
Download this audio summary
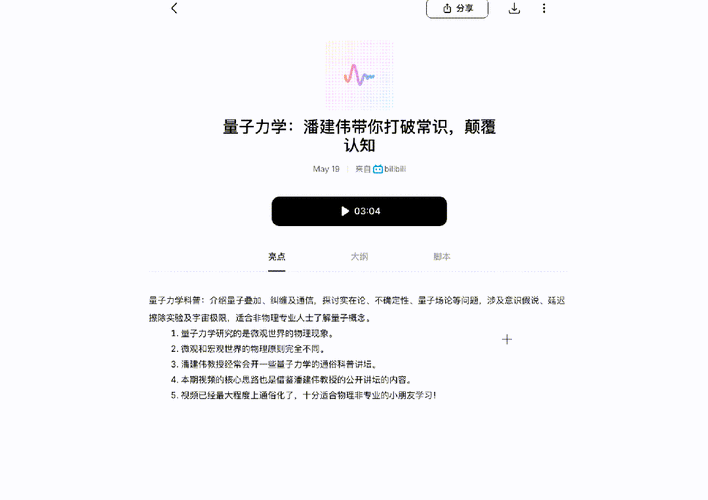pos(514,8)
